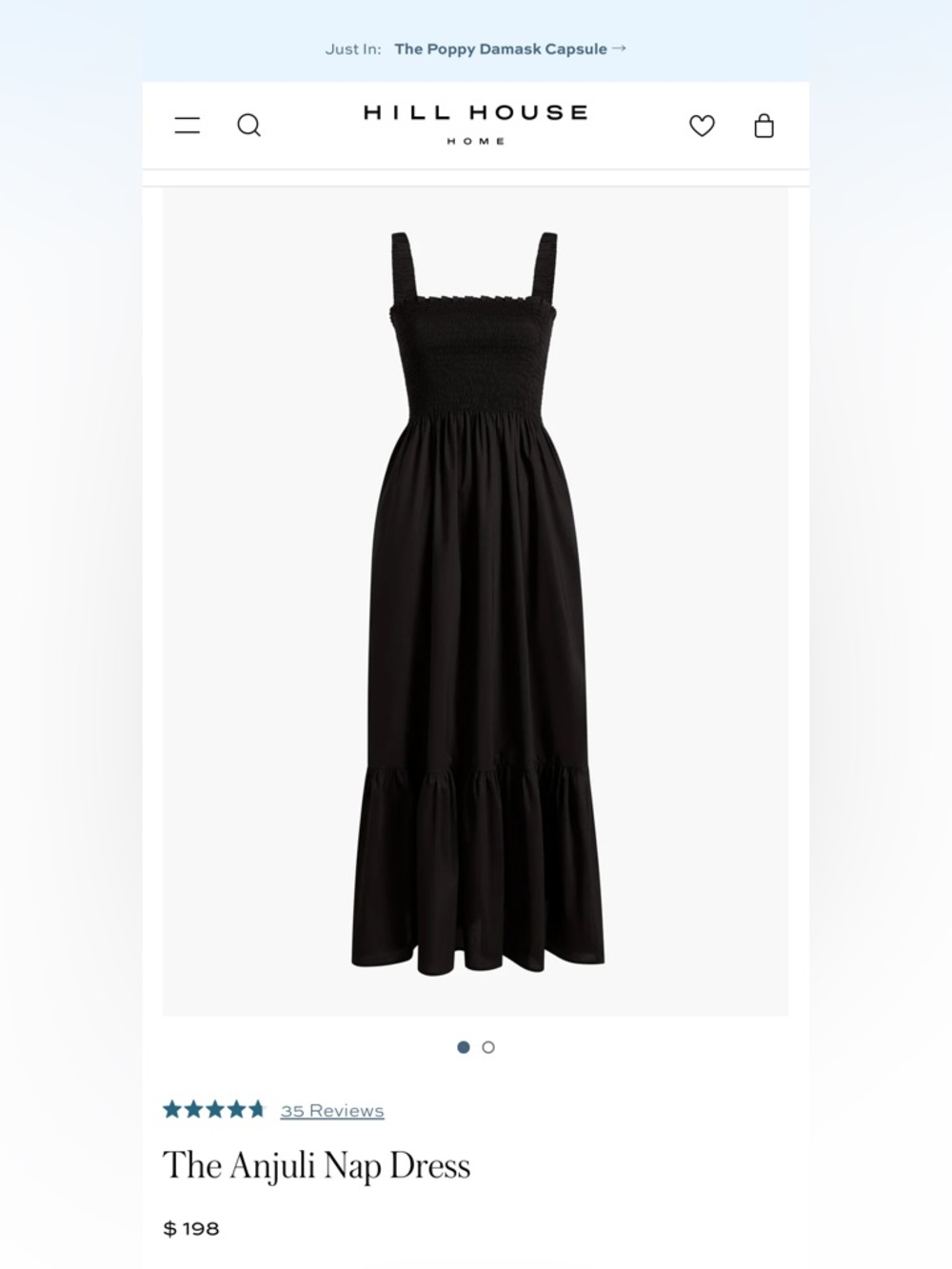The height and width of the screenshot is (1269, 952).
Task: Click the Hill House Home logo
Action: [x=473, y=124]
